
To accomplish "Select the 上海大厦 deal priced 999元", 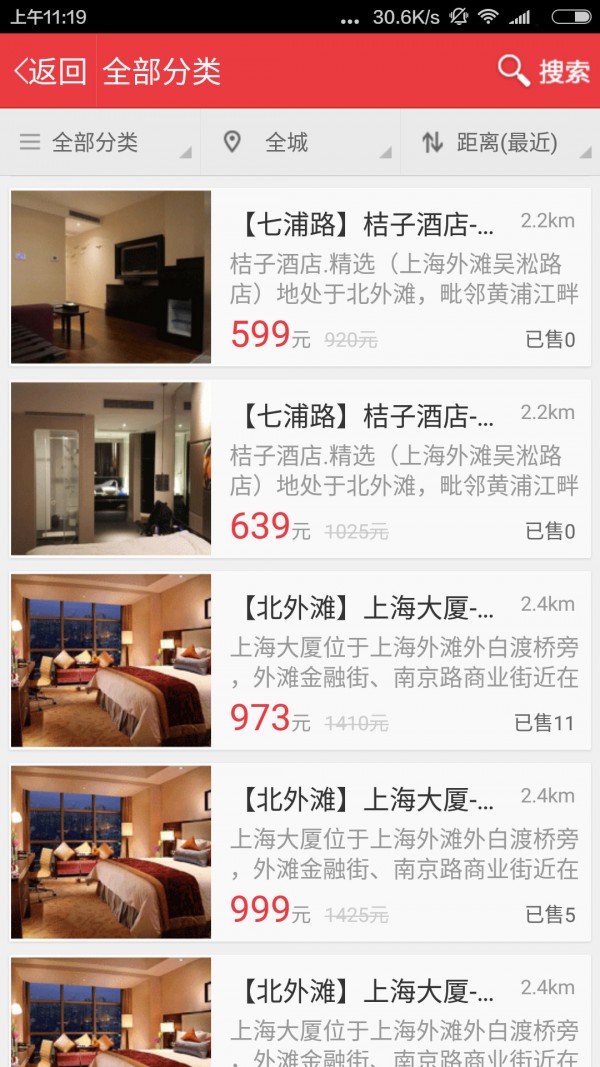I will tap(300, 853).
